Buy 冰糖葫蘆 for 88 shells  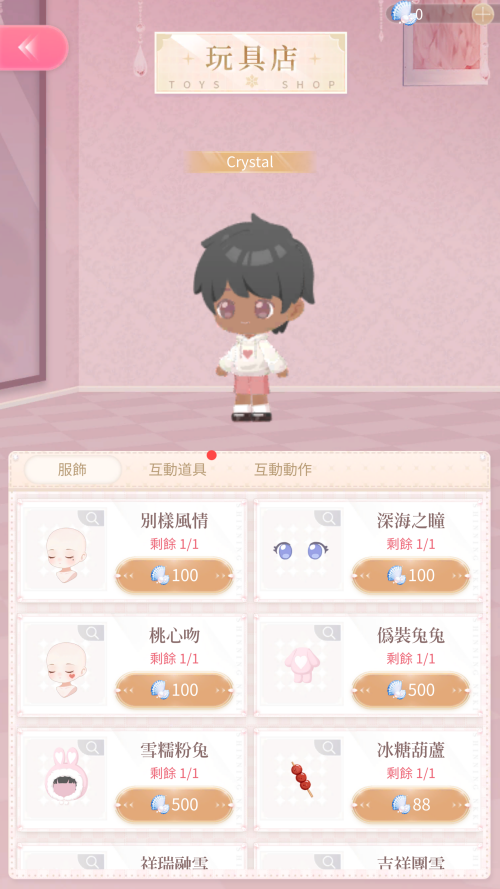coord(411,805)
